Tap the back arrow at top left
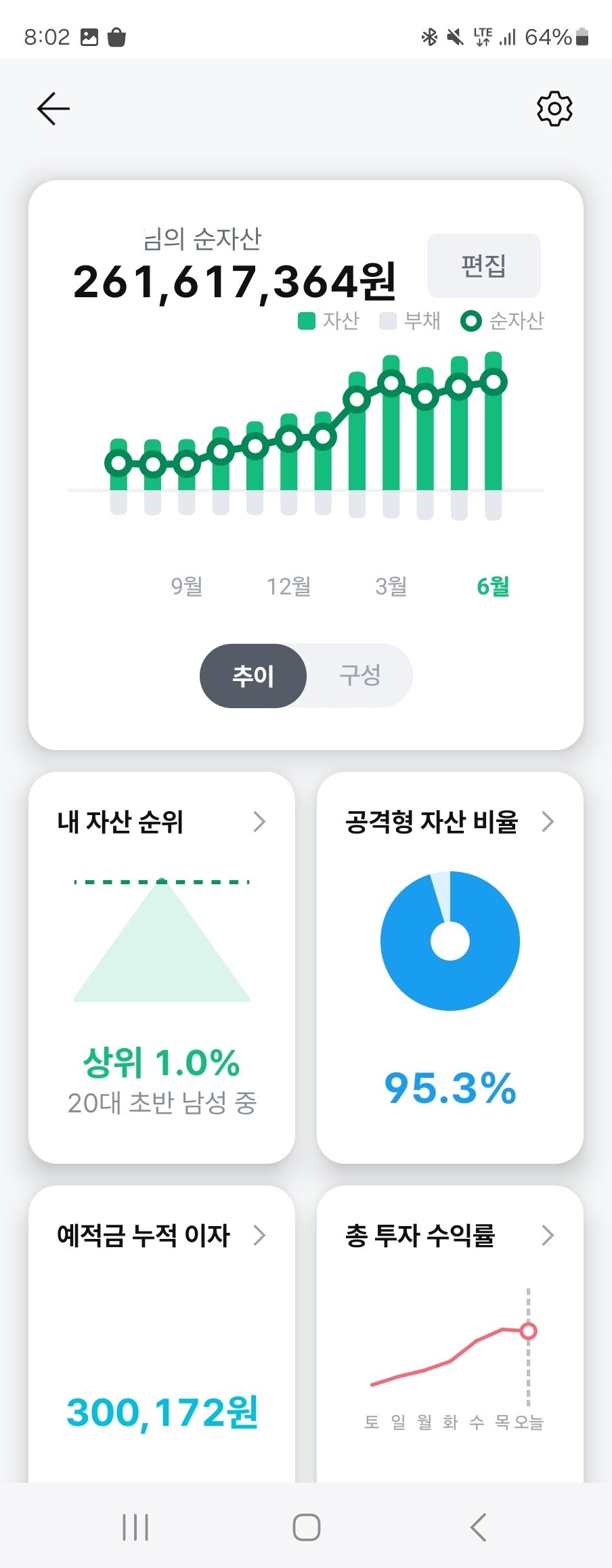Image resolution: width=612 pixels, height=1568 pixels. pyautogui.click(x=53, y=108)
